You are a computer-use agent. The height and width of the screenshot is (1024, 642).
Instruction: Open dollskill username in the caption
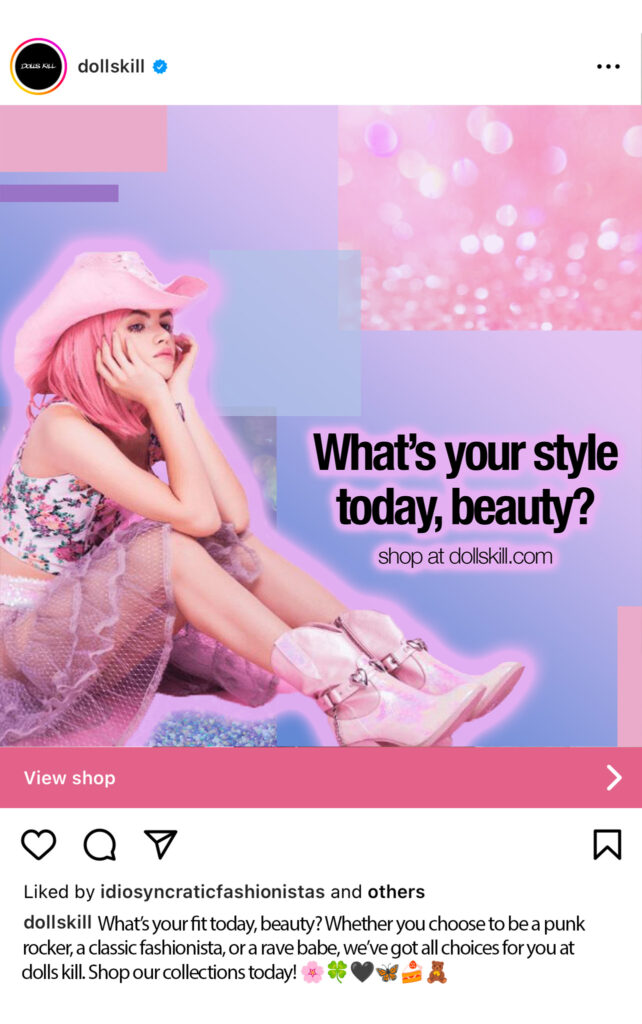point(57,922)
